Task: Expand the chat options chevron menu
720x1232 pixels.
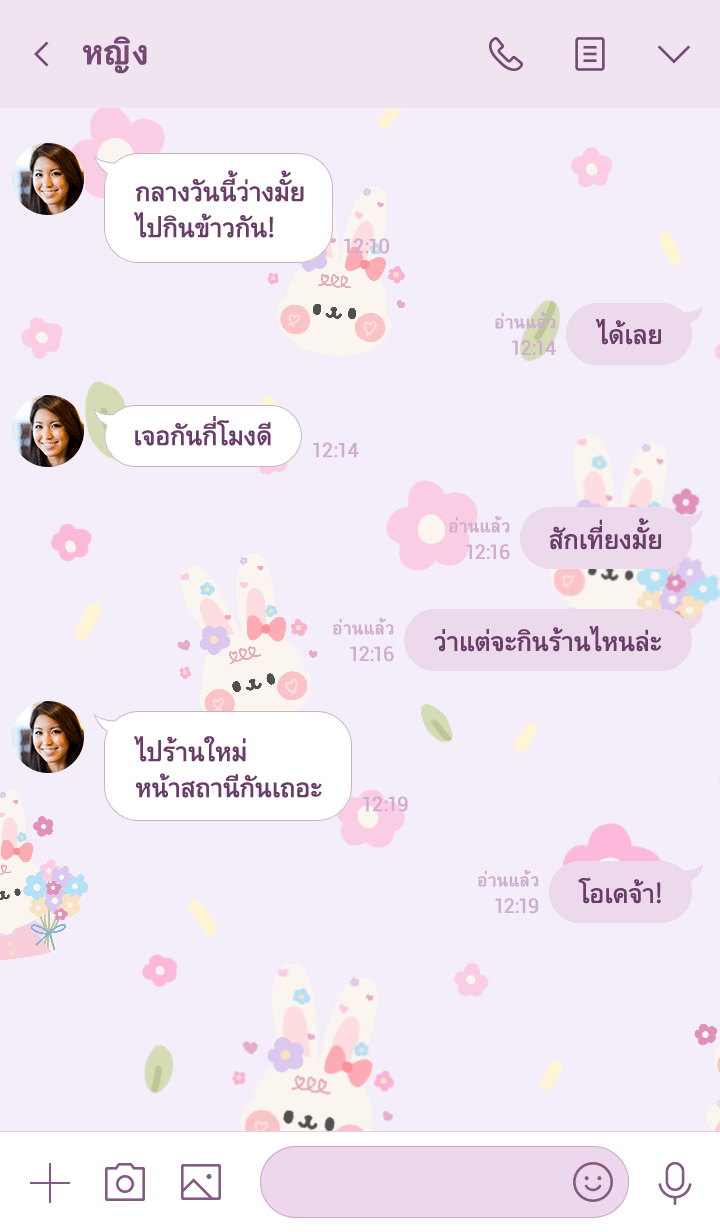Action: click(x=674, y=54)
